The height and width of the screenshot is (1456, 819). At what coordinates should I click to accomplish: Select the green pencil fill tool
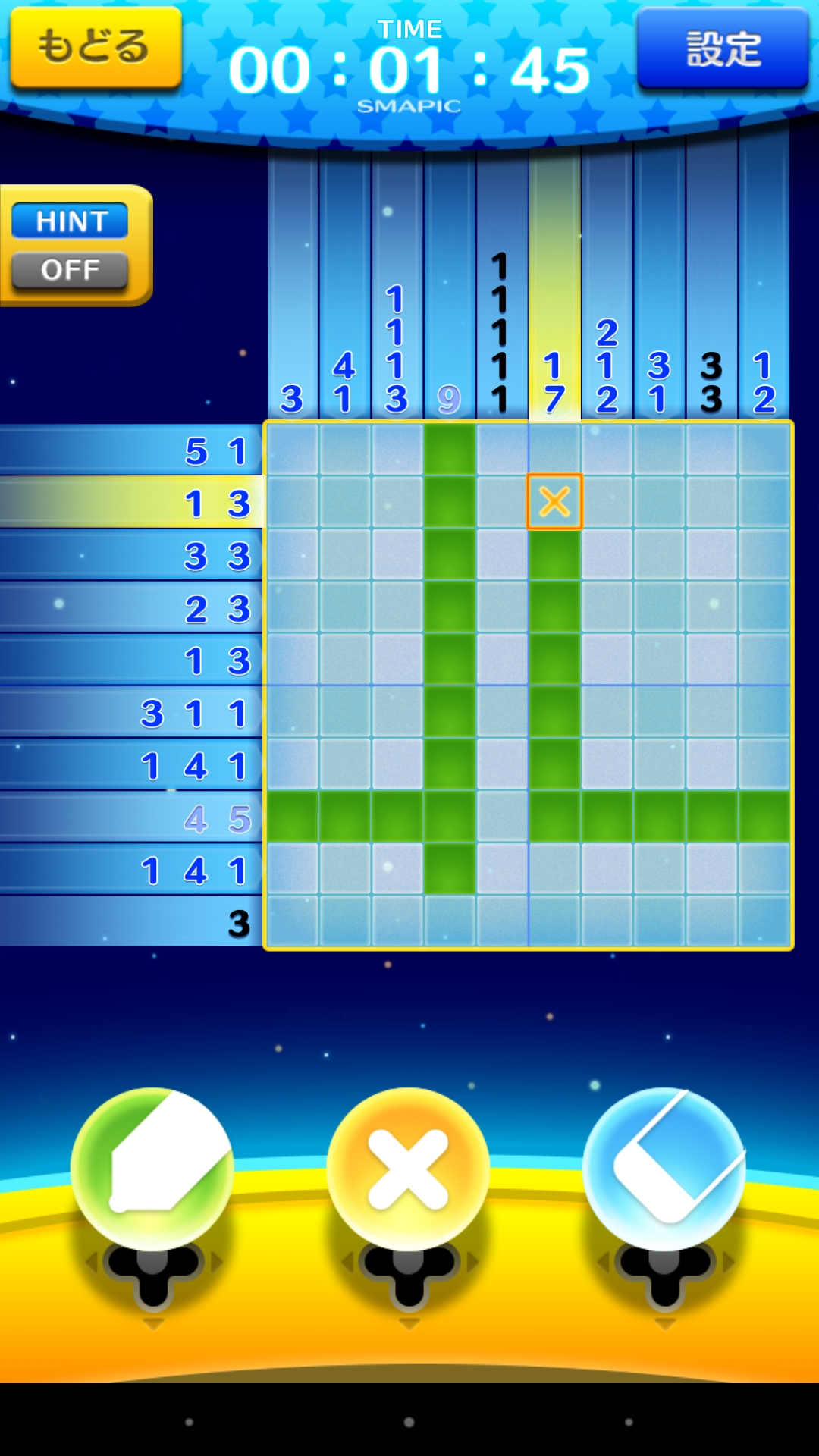(x=152, y=1168)
